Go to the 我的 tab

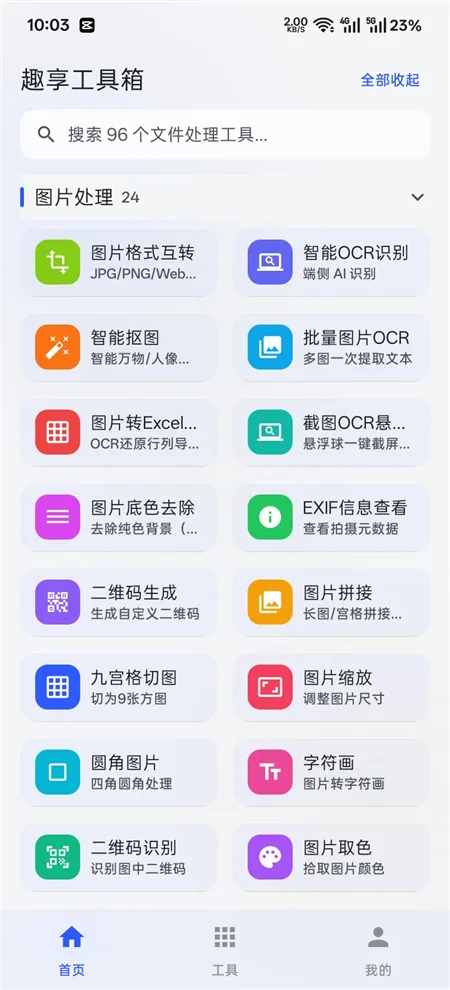[x=378, y=951]
